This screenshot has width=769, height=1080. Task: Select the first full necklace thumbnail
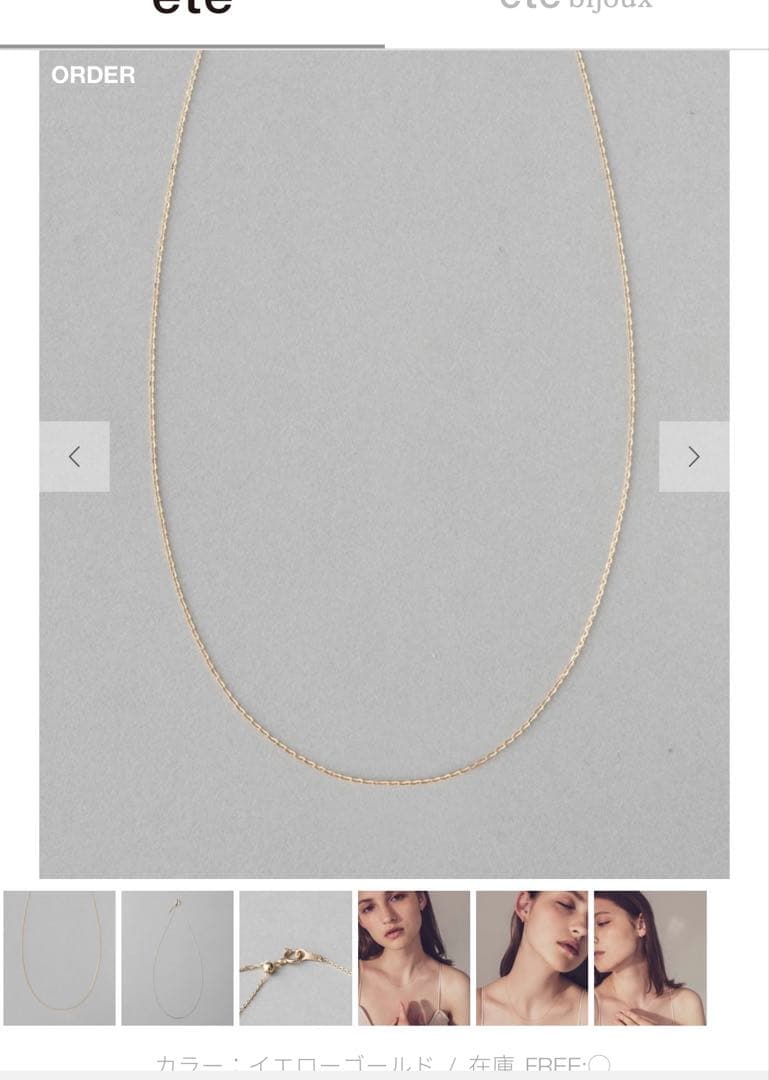pyautogui.click(x=60, y=958)
